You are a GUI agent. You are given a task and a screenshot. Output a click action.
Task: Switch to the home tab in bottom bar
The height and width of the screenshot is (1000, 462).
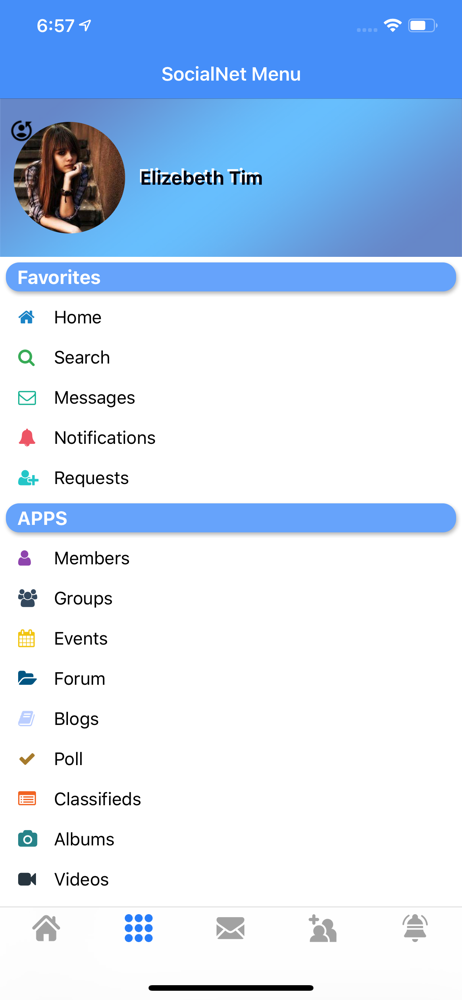[x=47, y=928]
